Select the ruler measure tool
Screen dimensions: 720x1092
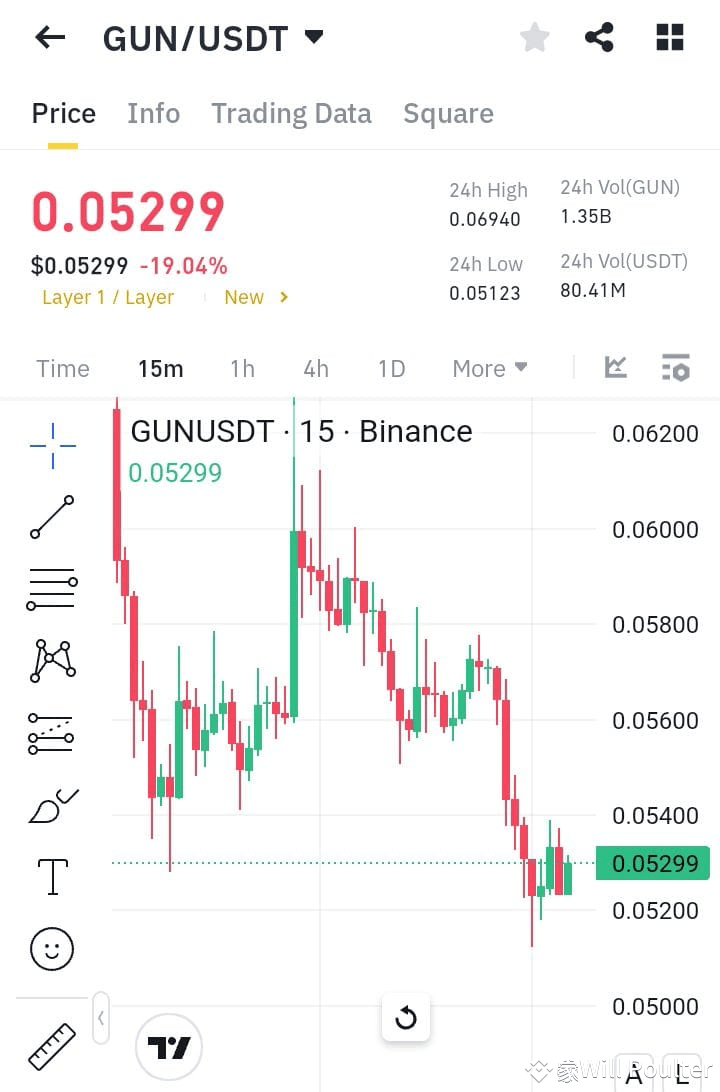(x=51, y=1045)
